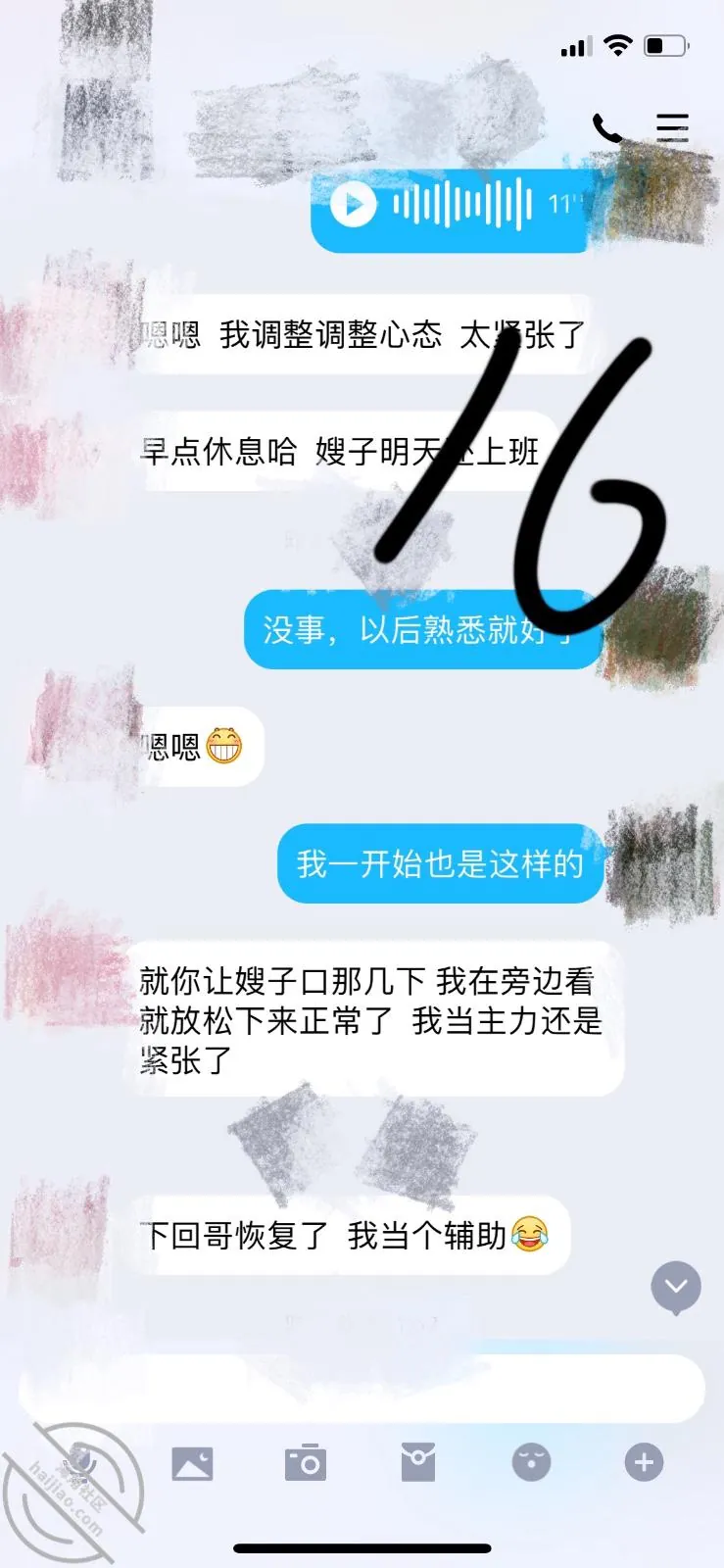
Task: Jump to latest messages with down arrow
Action: pos(676,1288)
